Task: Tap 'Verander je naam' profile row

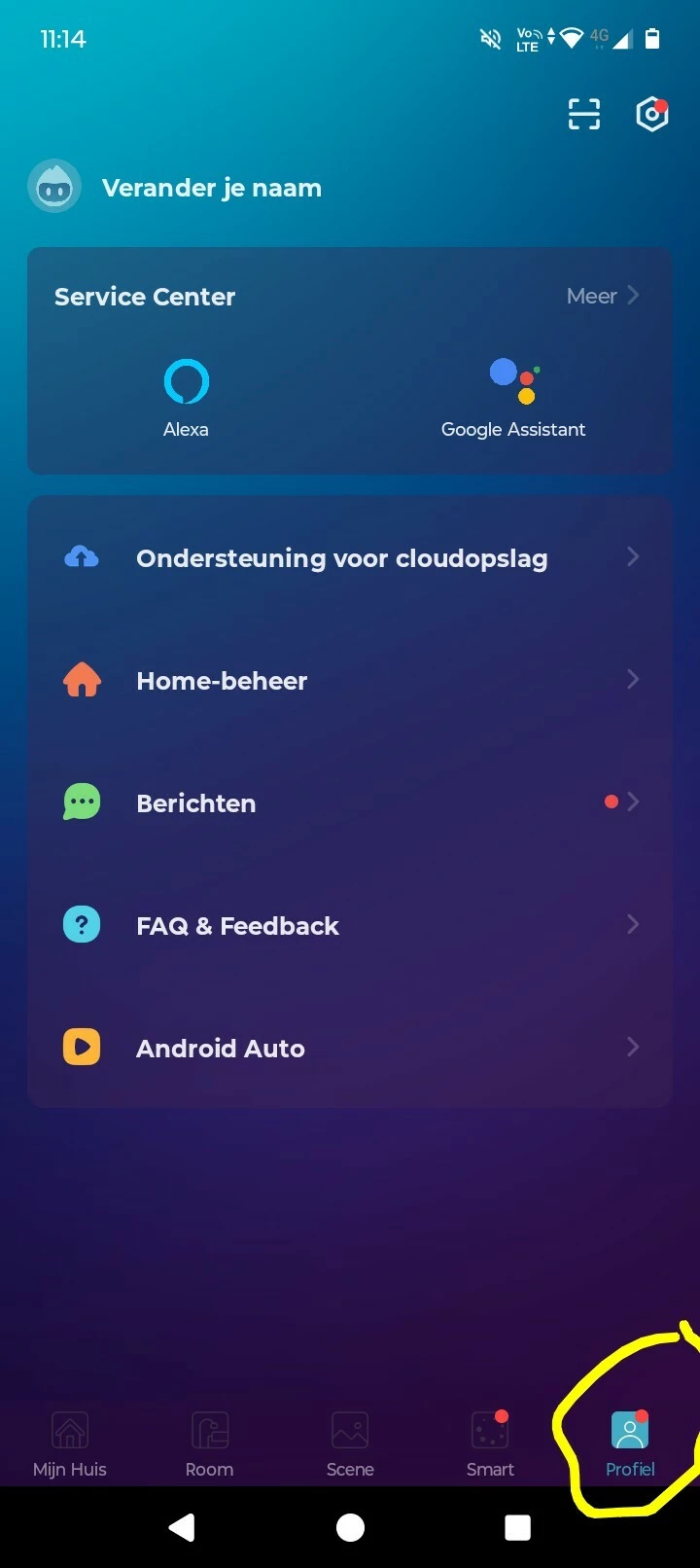Action: pyautogui.click(x=211, y=188)
